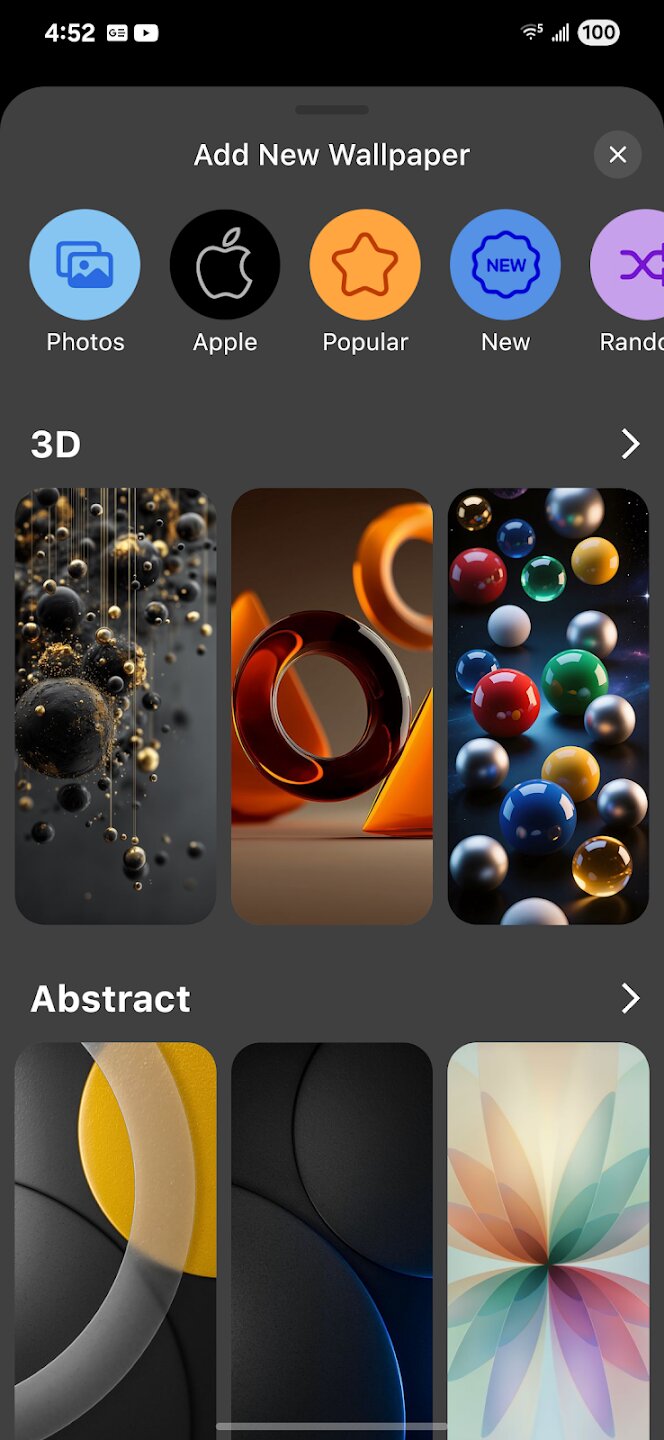This screenshot has height=1440, width=664.
Task: Browse Popular wallpapers
Action: pos(365,265)
